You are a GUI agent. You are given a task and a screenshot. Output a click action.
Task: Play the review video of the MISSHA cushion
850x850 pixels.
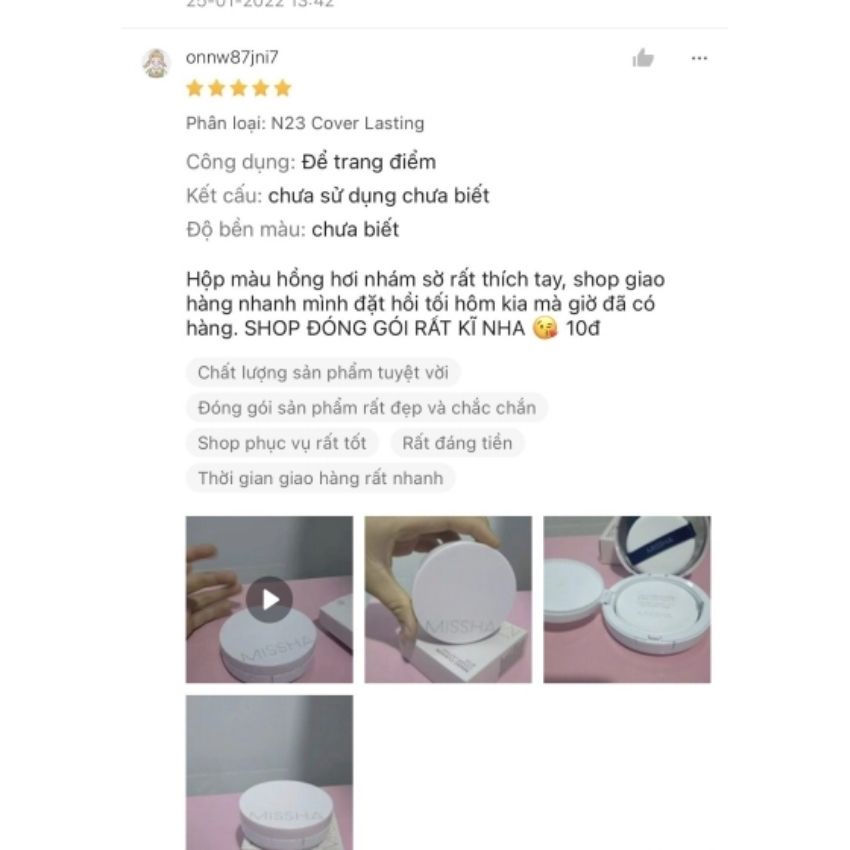(269, 599)
